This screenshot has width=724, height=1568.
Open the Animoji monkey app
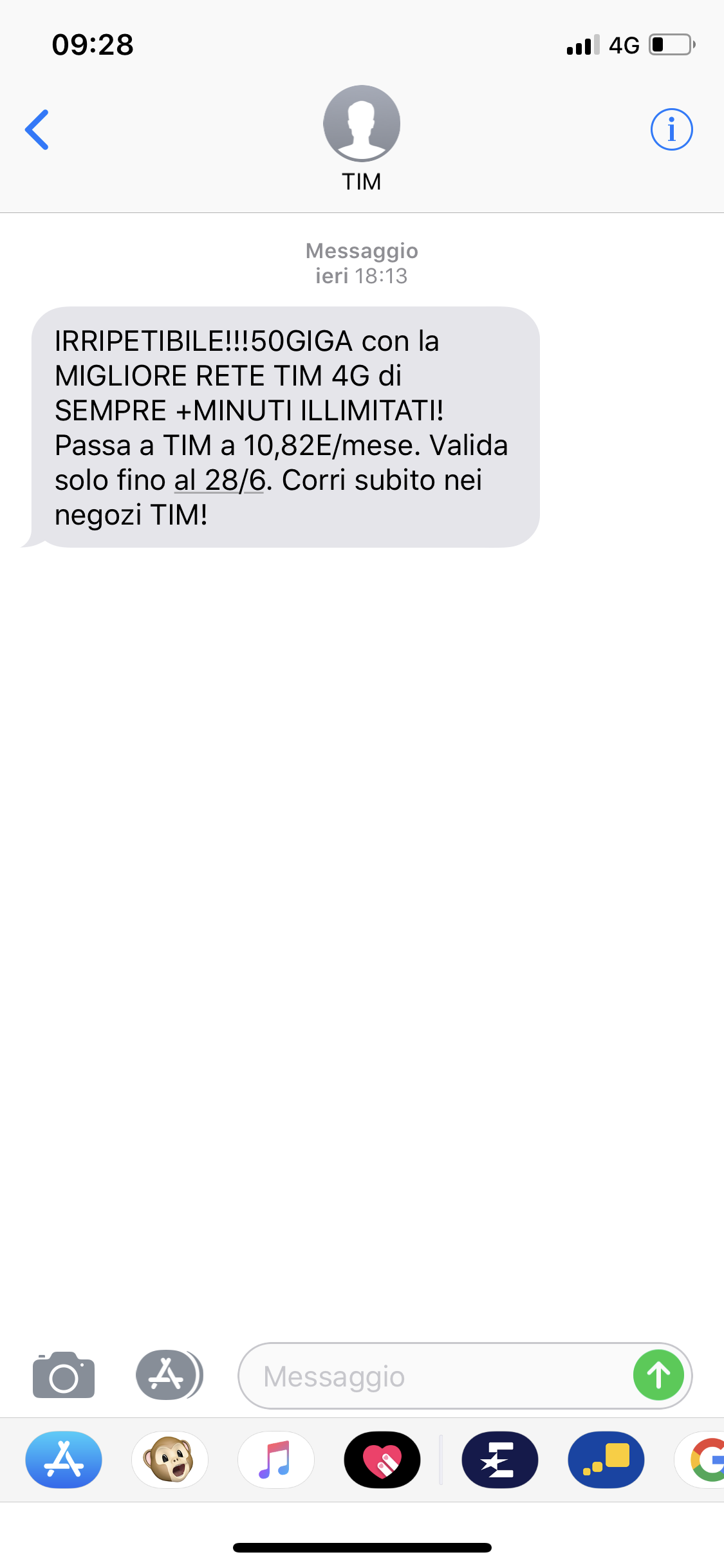click(x=170, y=1460)
